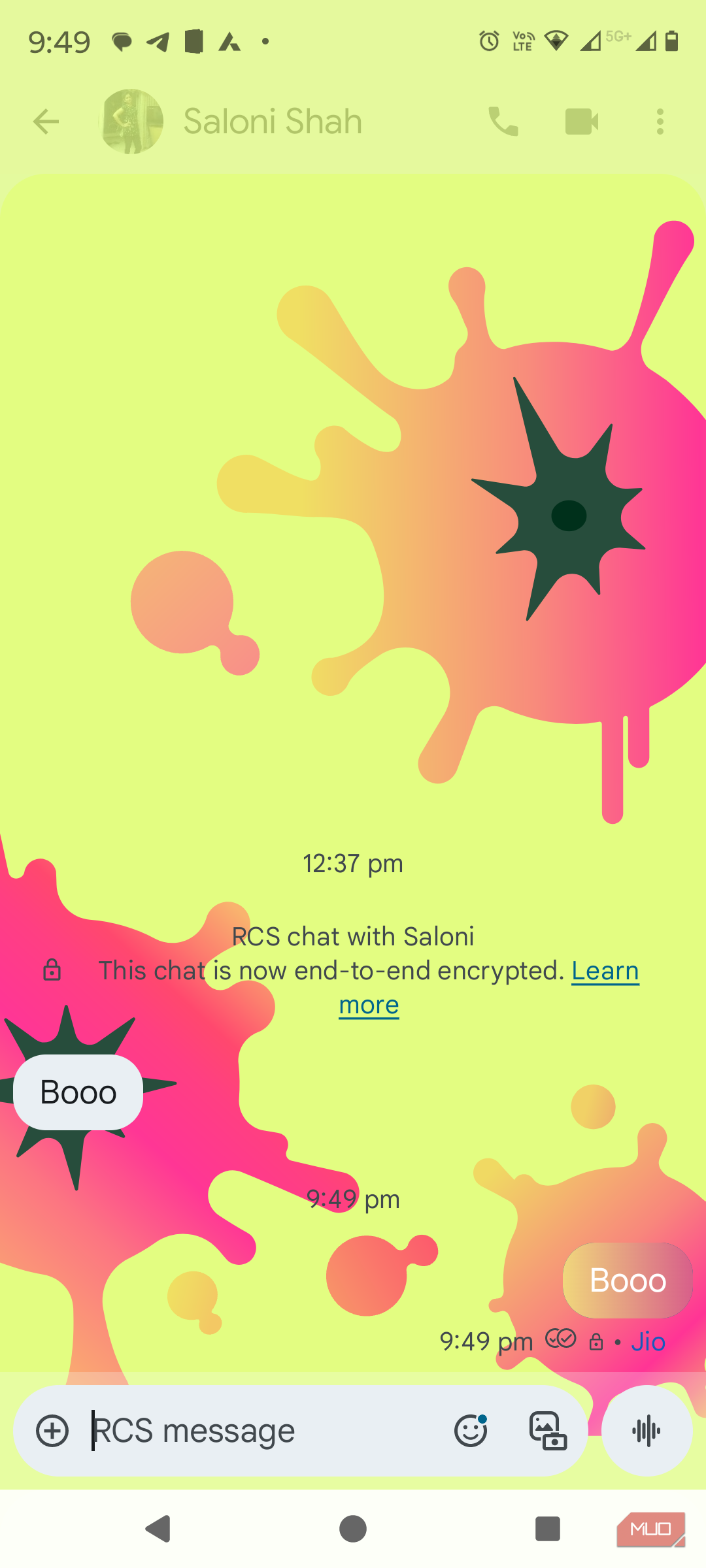Focus the RCS message text field

[x=261, y=1431]
